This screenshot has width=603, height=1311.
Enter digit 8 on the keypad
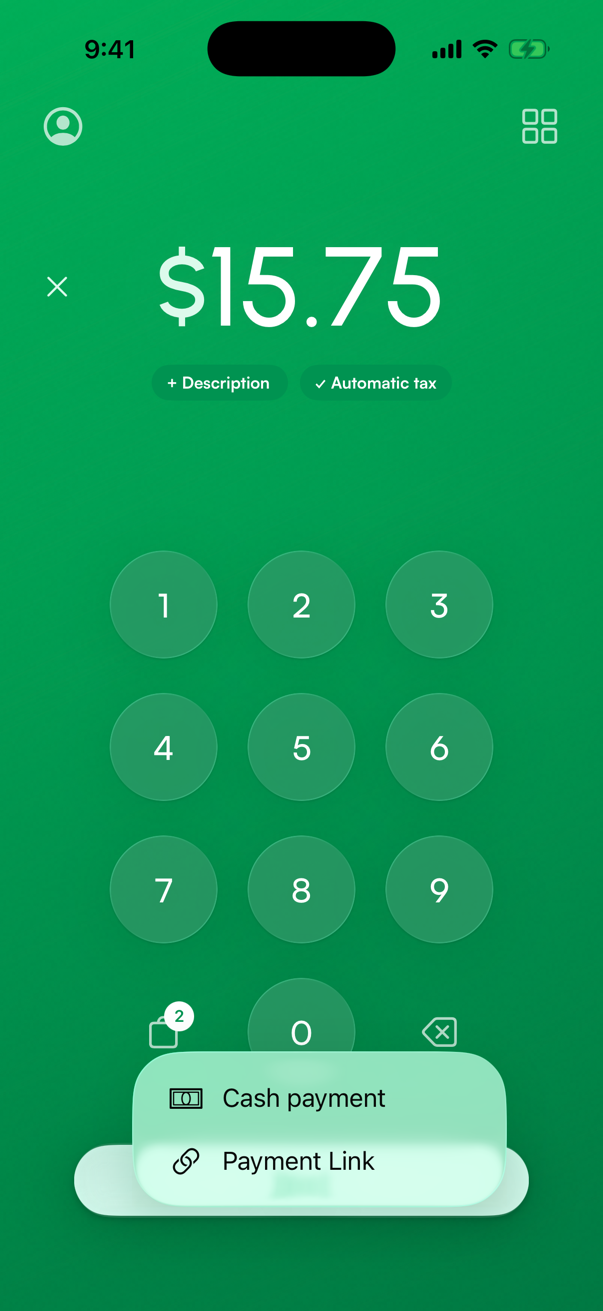301,890
